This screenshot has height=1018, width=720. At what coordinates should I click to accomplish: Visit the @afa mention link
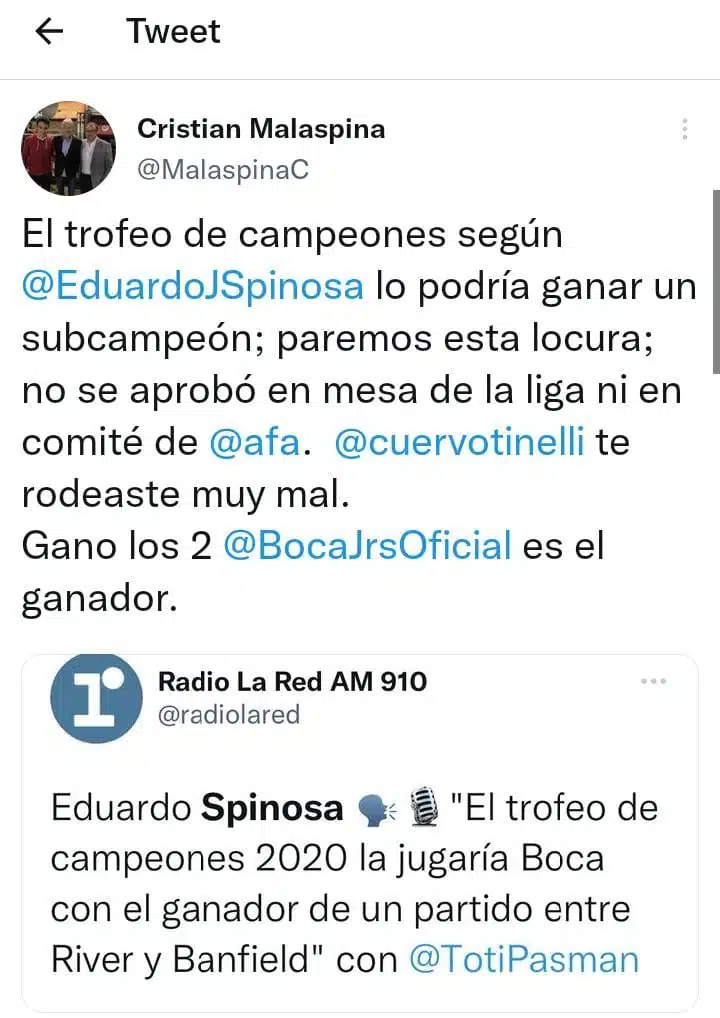[x=254, y=442]
